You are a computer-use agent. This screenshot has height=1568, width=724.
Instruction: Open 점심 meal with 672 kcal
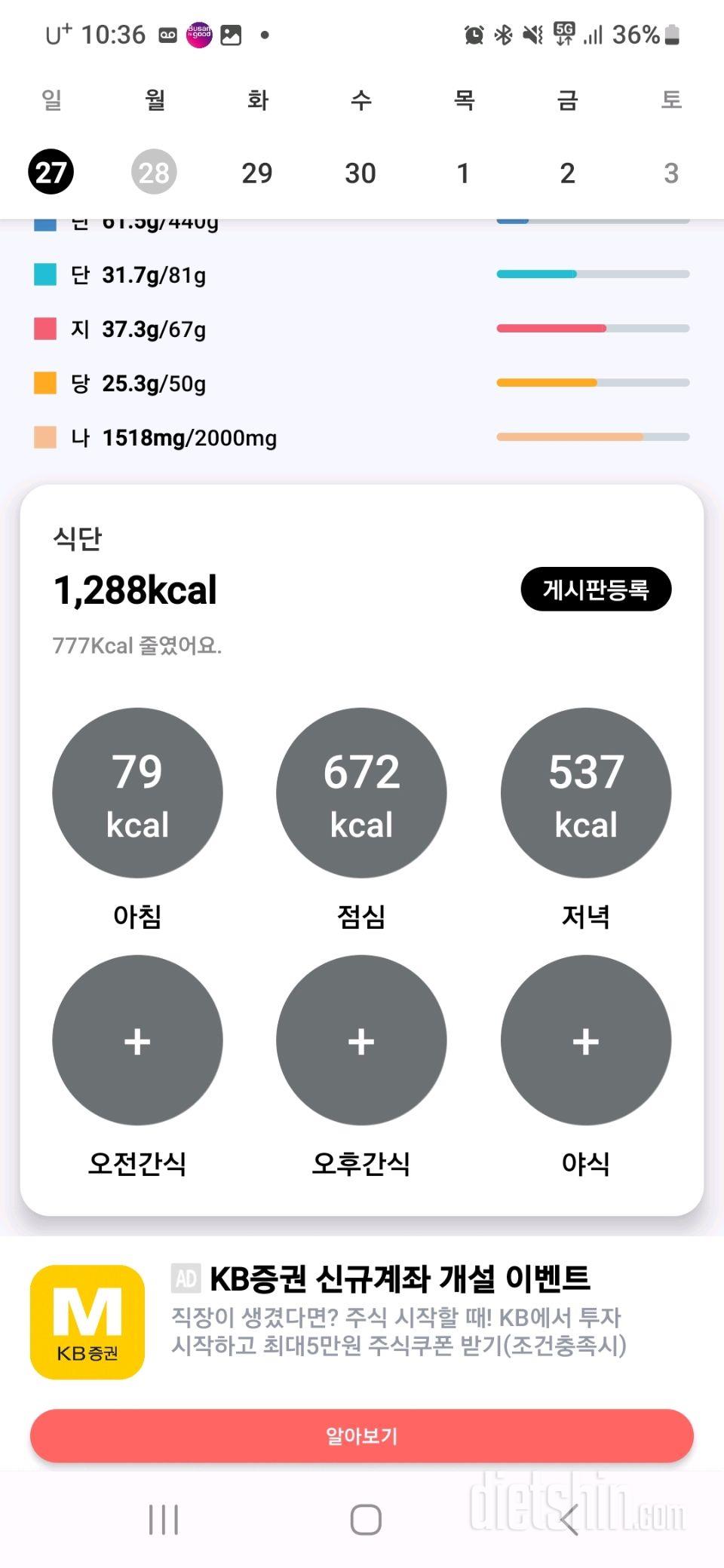coord(361,792)
